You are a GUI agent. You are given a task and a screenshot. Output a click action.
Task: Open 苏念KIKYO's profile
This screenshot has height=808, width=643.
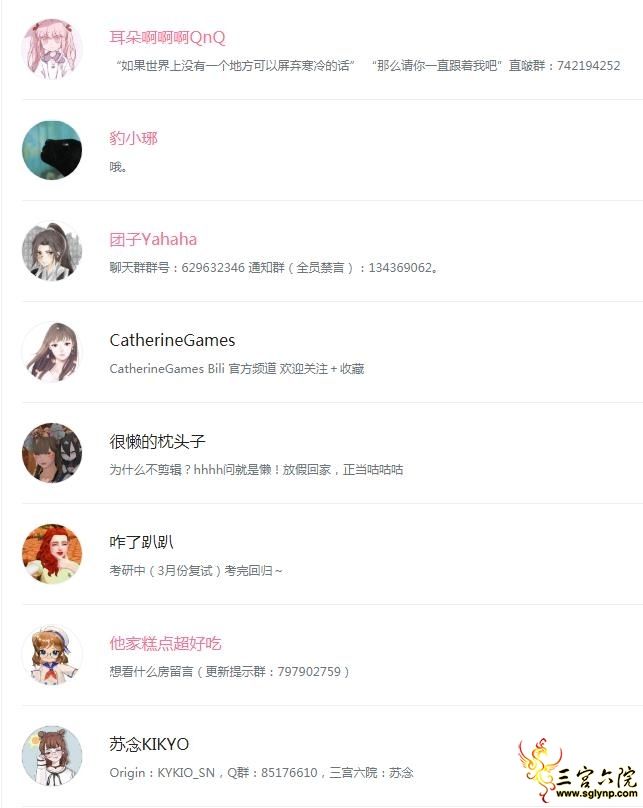click(149, 744)
